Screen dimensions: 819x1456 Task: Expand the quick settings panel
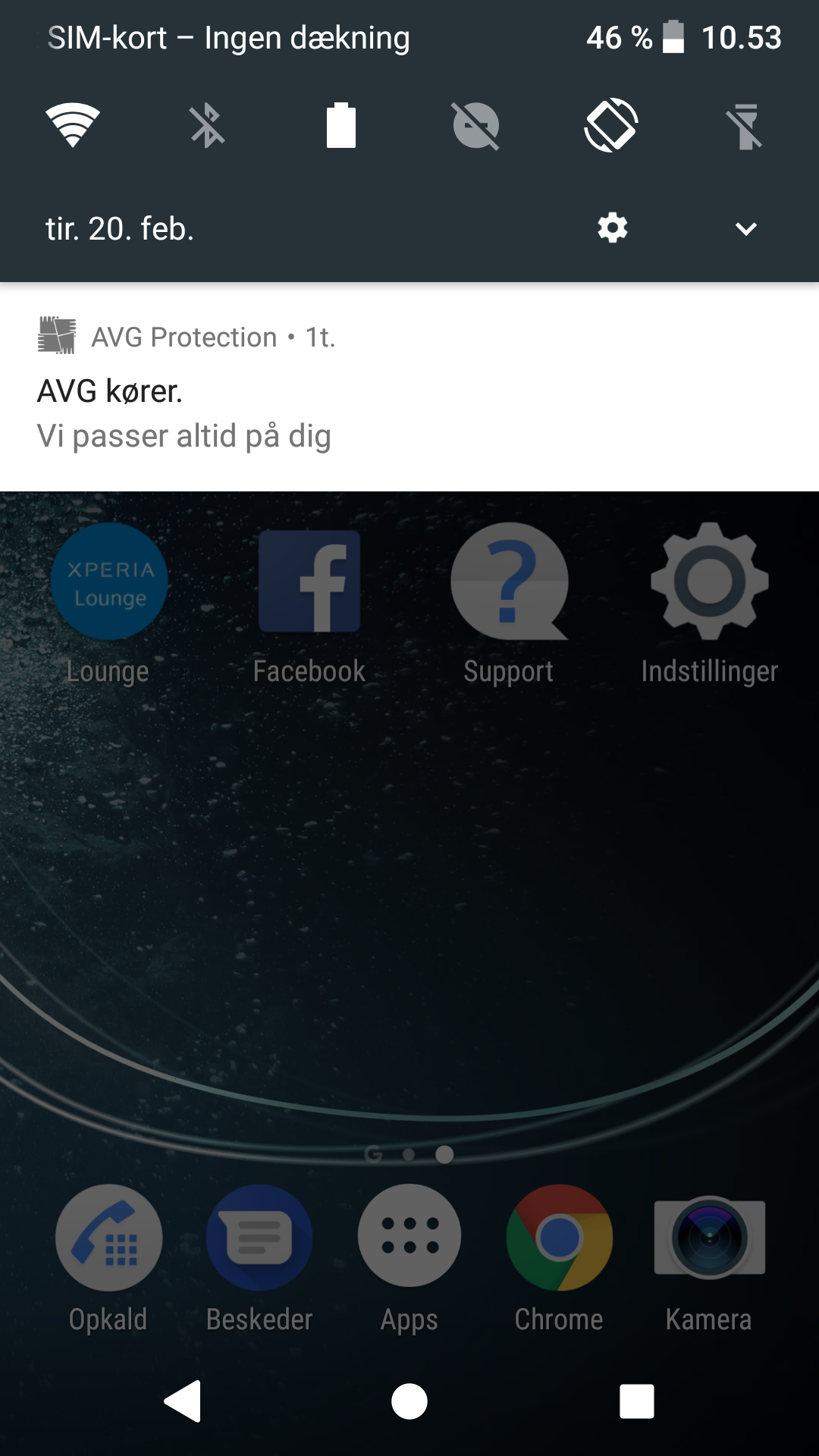coord(746,228)
